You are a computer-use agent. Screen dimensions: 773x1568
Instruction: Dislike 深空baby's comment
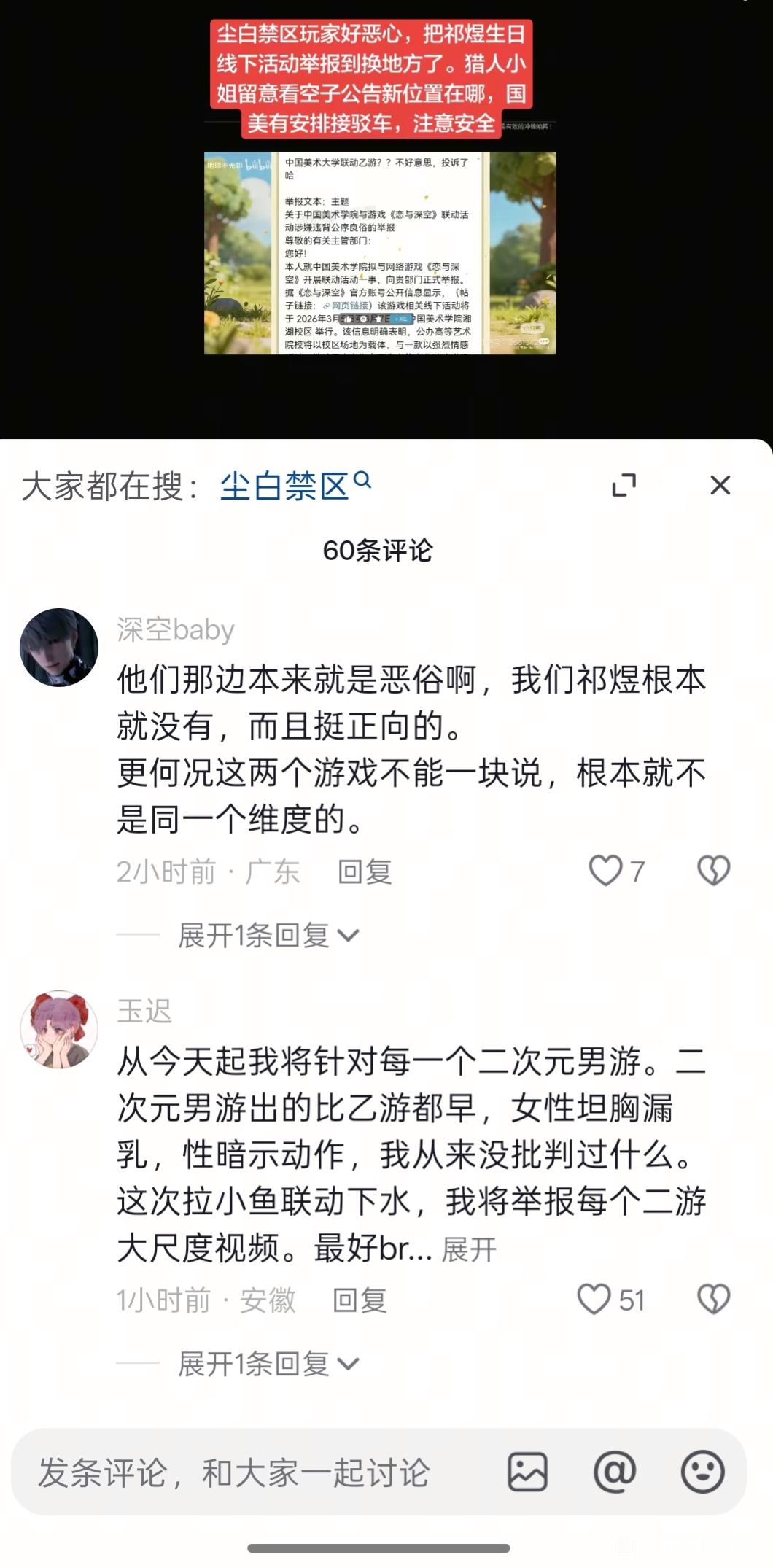pyautogui.click(x=713, y=871)
